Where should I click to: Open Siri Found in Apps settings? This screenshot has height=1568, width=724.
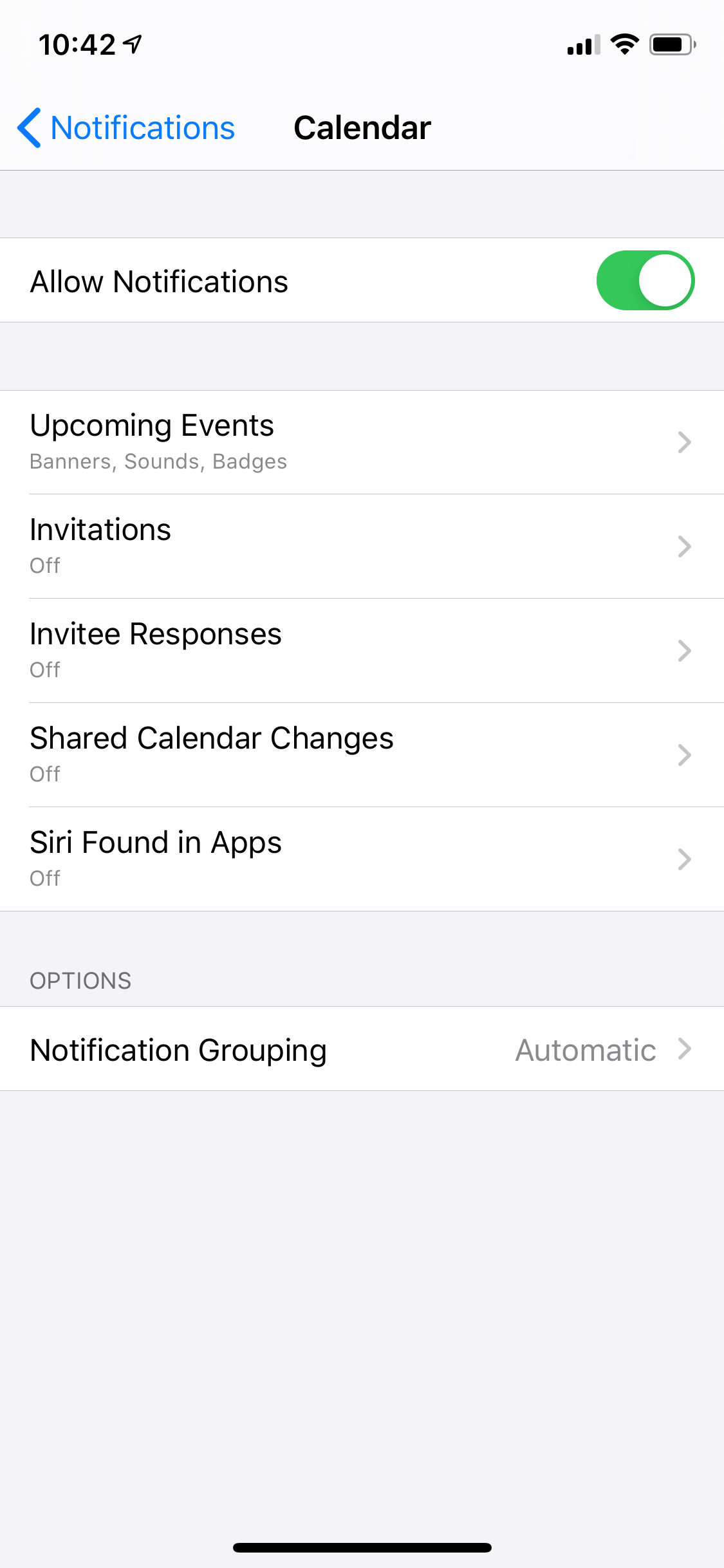(x=362, y=859)
